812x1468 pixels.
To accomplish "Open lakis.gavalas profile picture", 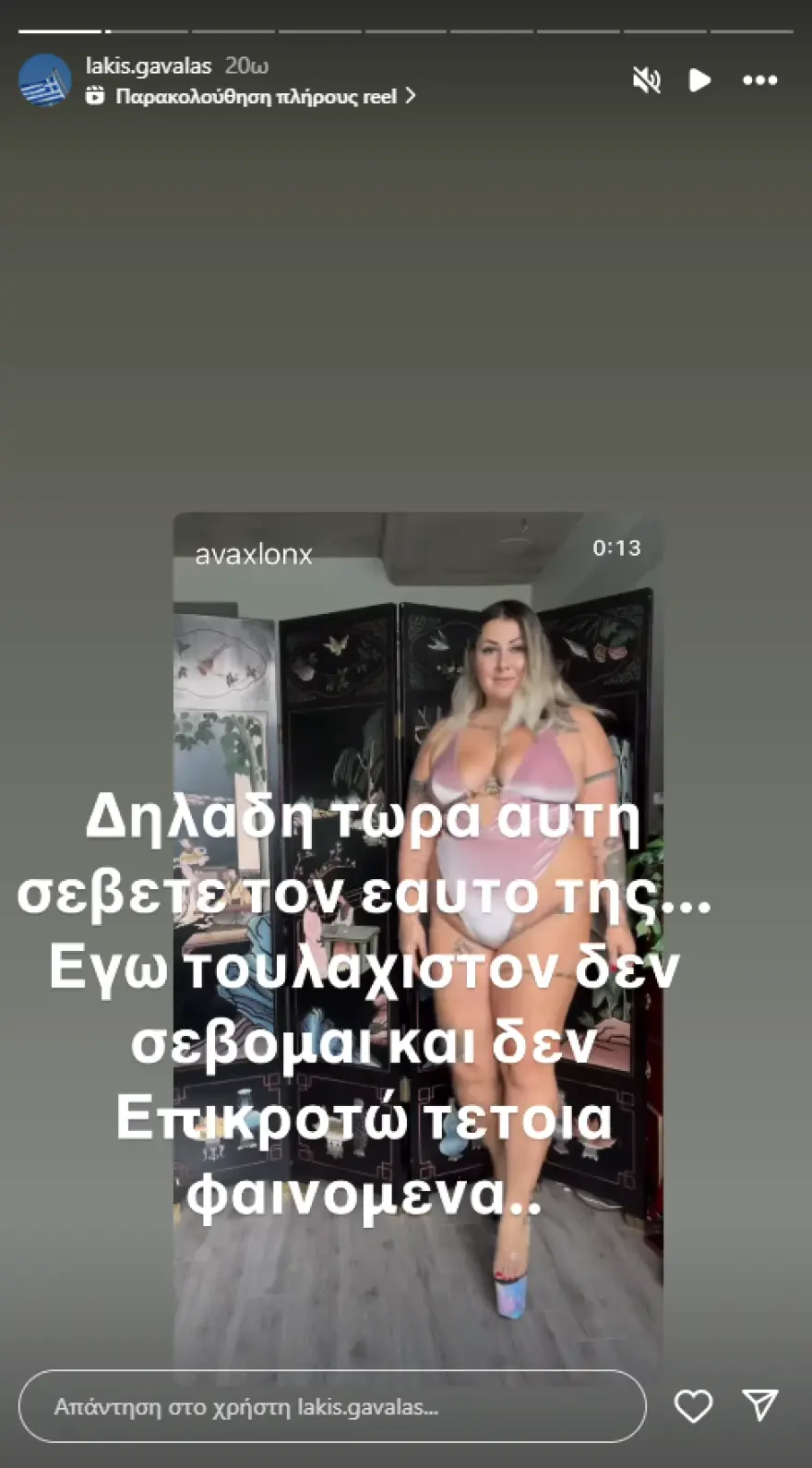I will coord(44,80).
